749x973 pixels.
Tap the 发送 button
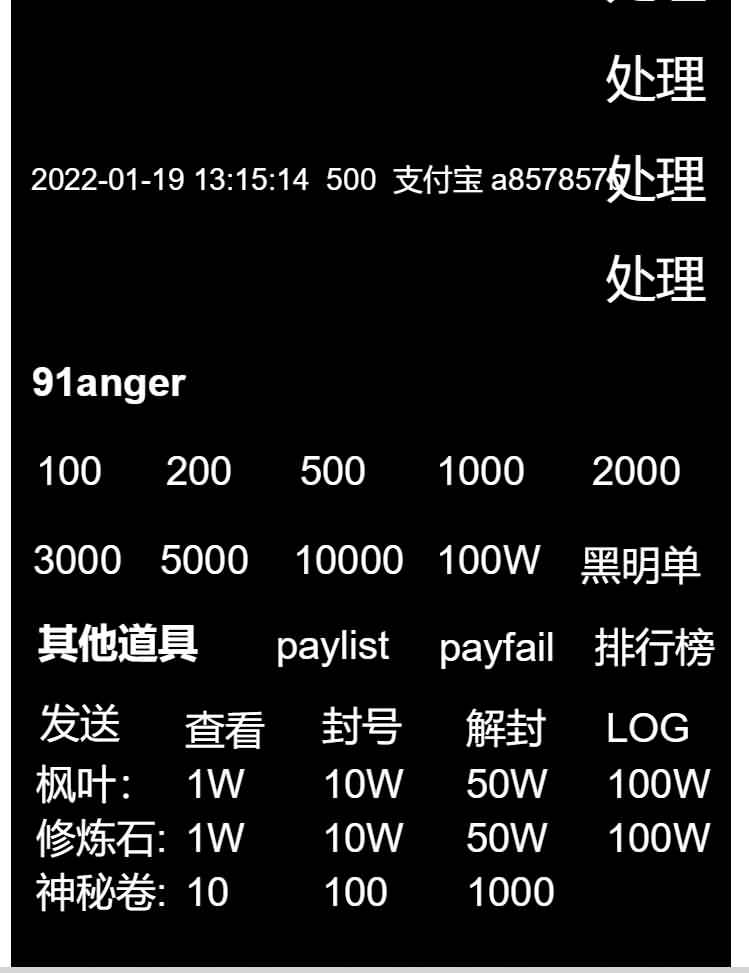[79, 723]
